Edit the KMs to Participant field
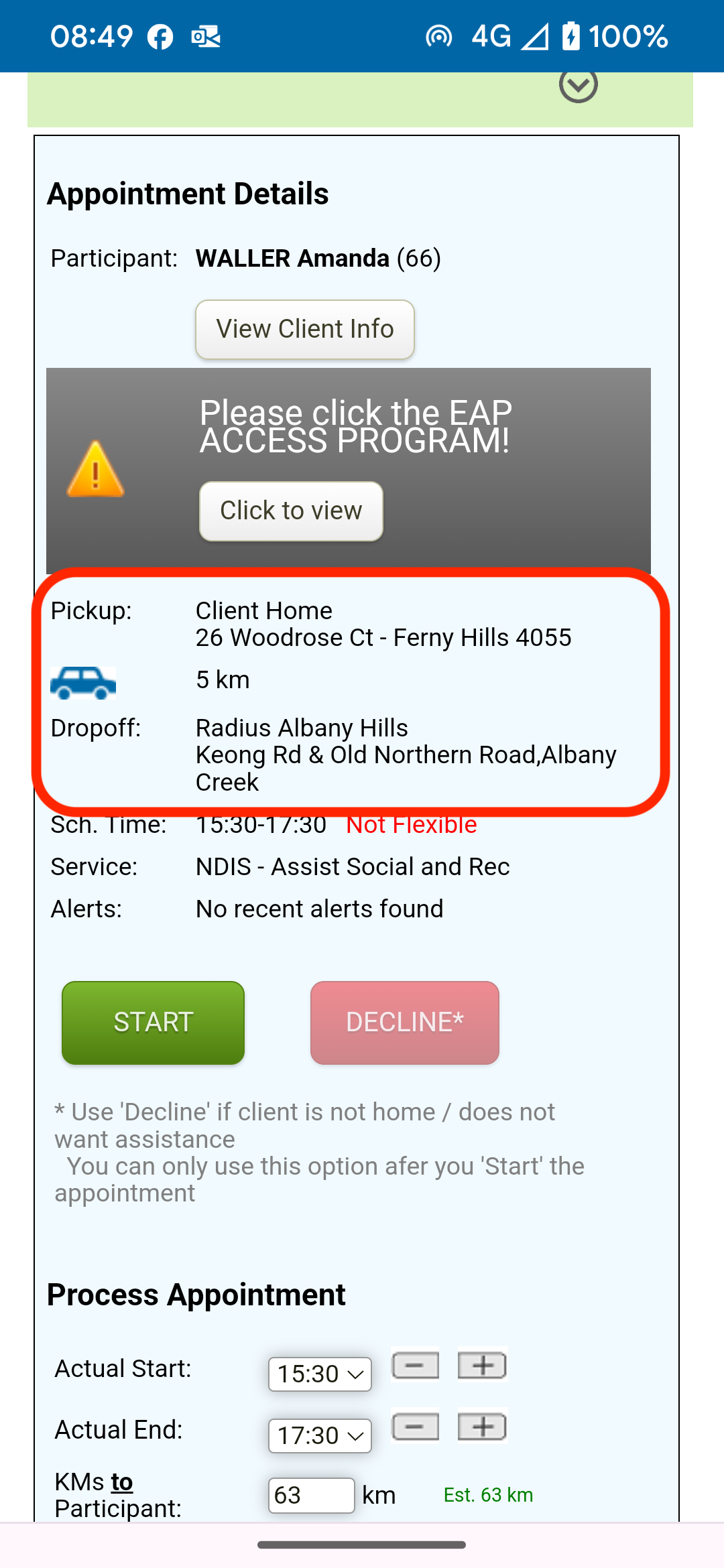This screenshot has height=1568, width=724. (x=311, y=1495)
